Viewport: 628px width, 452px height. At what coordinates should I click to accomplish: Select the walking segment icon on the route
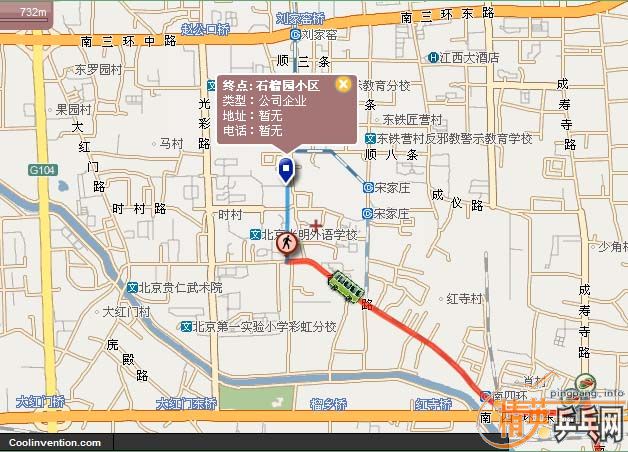point(287,242)
